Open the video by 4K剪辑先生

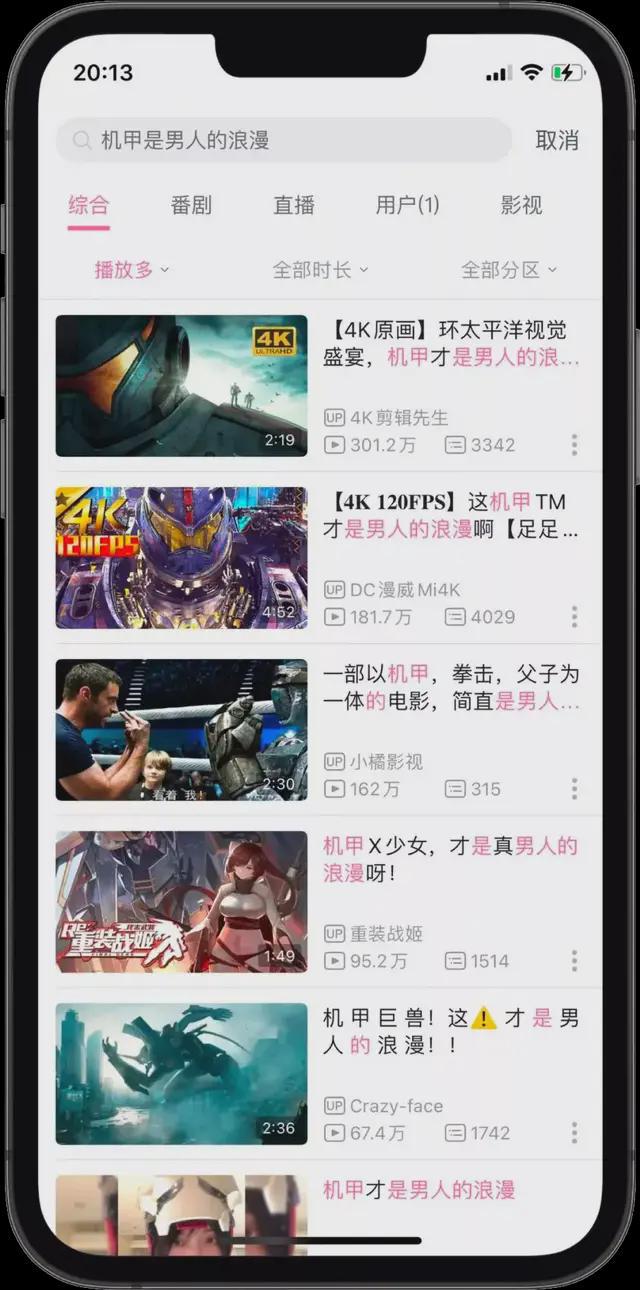pos(182,386)
